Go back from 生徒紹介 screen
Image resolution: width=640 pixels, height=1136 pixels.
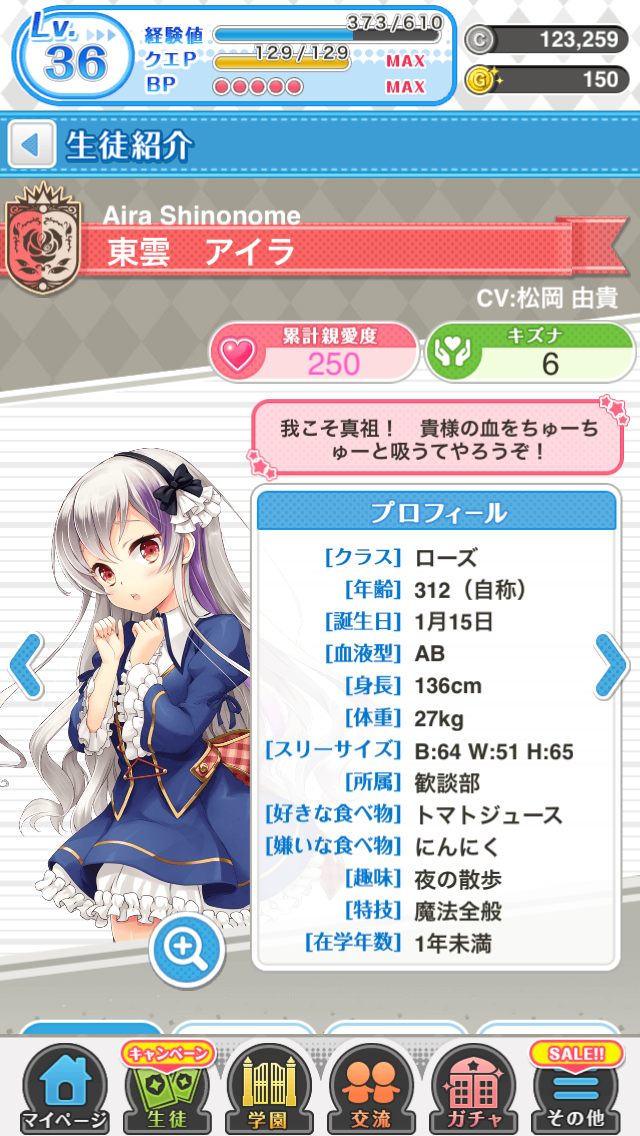click(32, 146)
